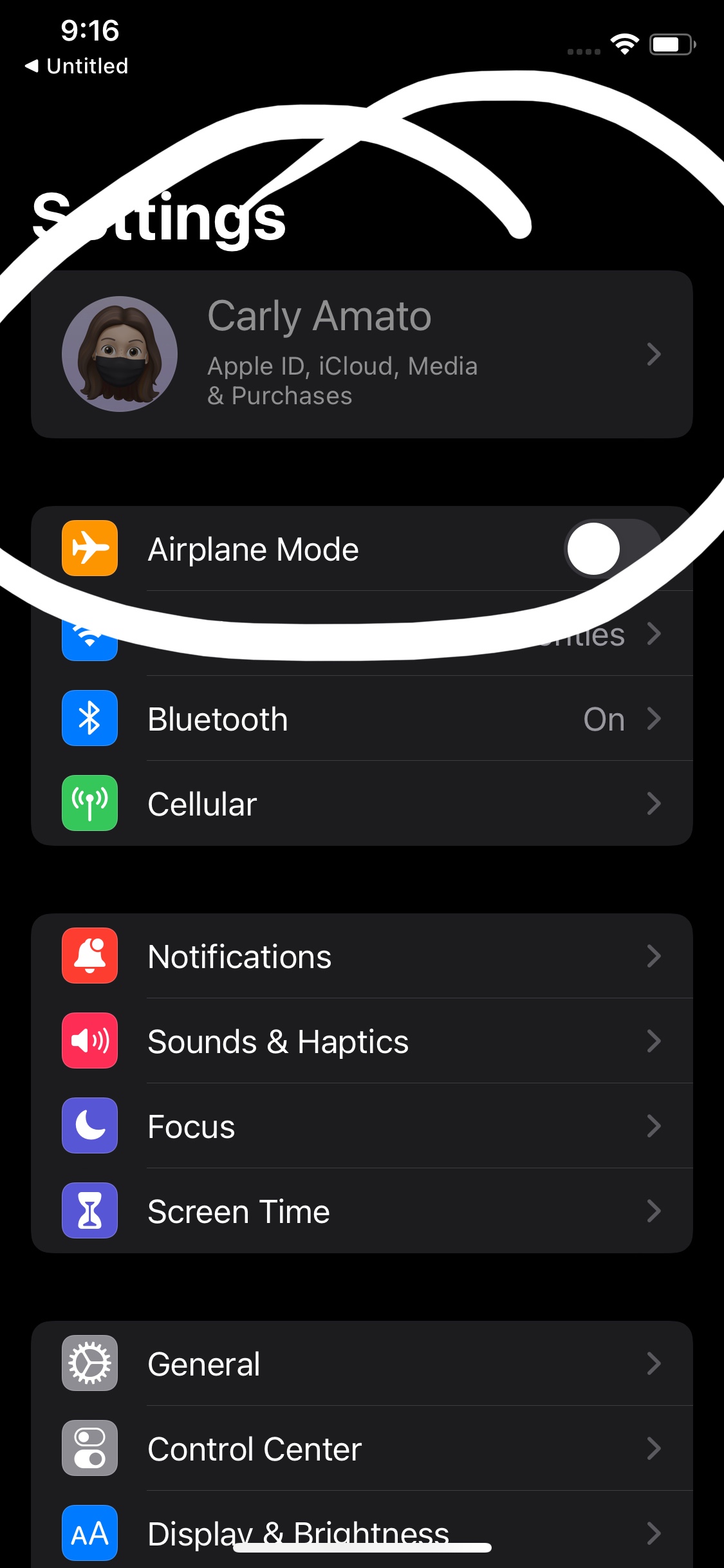Open Screen Time settings

pyautogui.click(x=362, y=1211)
